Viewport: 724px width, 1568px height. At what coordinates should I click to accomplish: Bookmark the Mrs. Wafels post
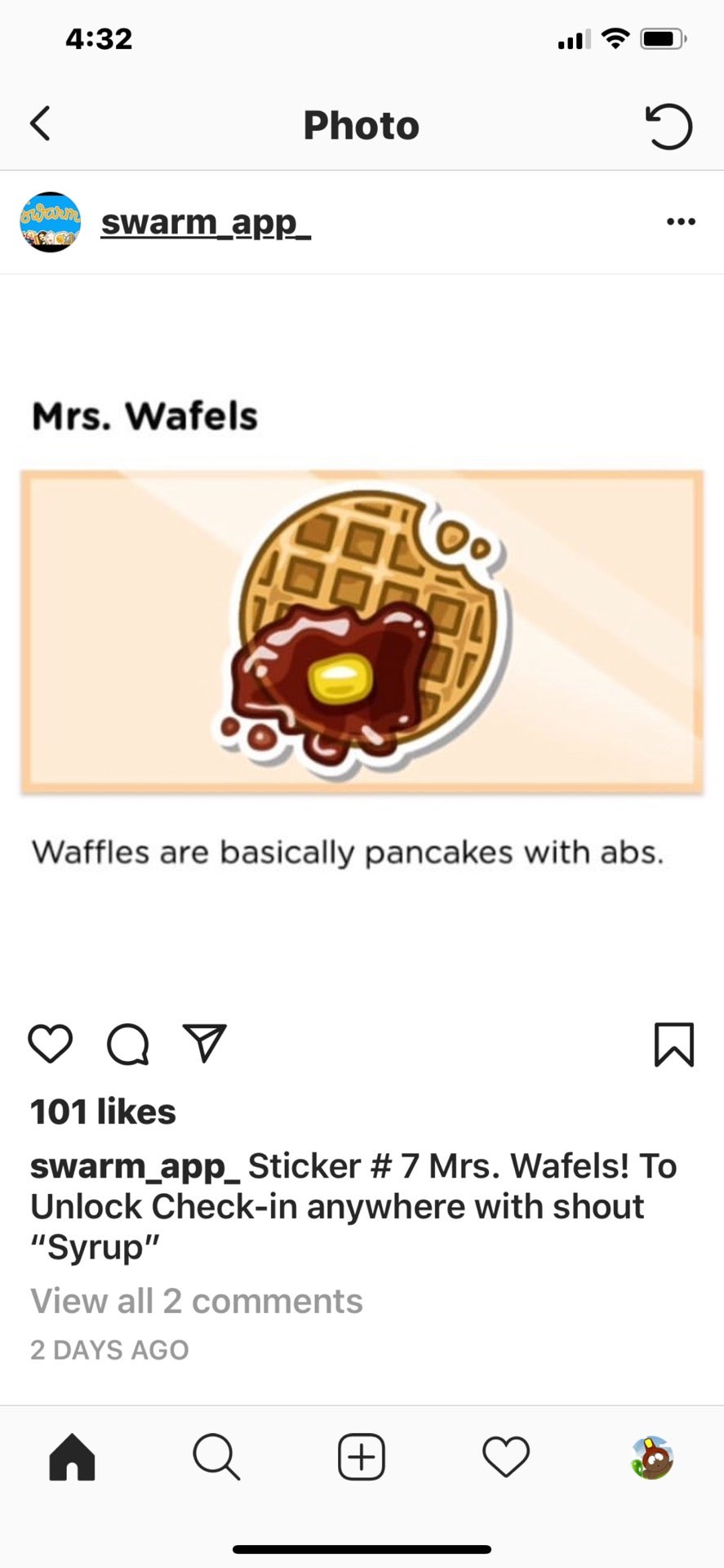pyautogui.click(x=674, y=1045)
